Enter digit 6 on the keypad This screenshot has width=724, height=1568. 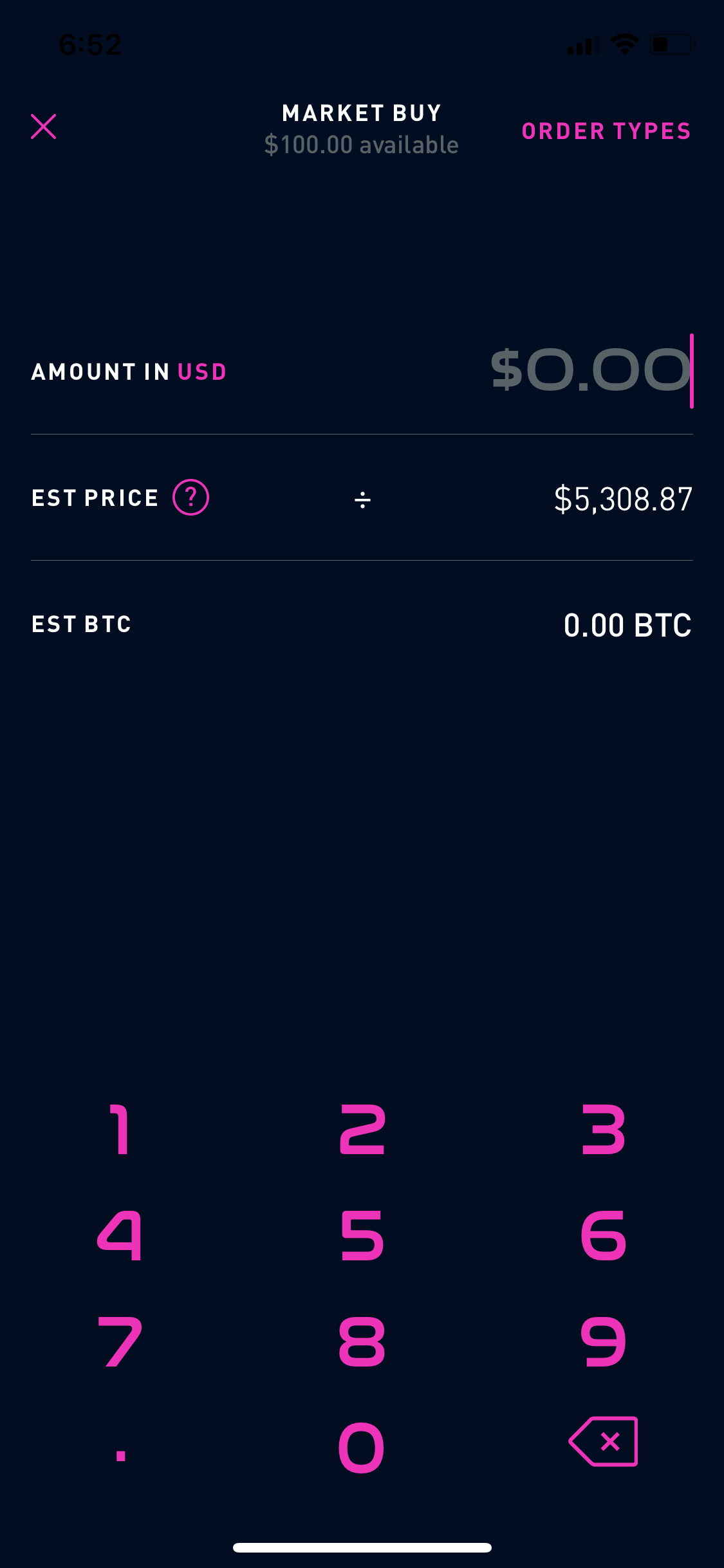tap(603, 1235)
